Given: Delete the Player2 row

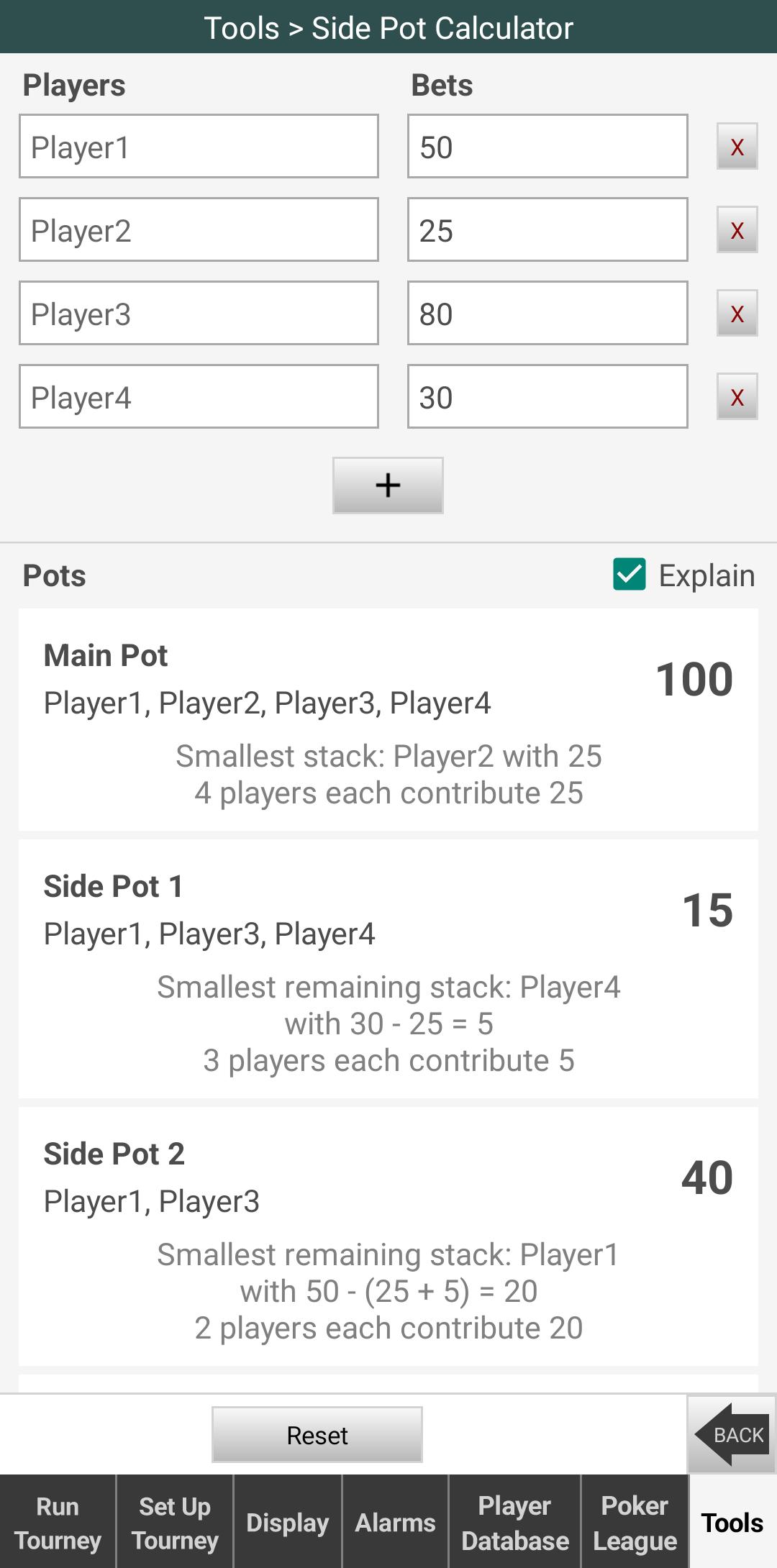Looking at the screenshot, I should (x=737, y=230).
